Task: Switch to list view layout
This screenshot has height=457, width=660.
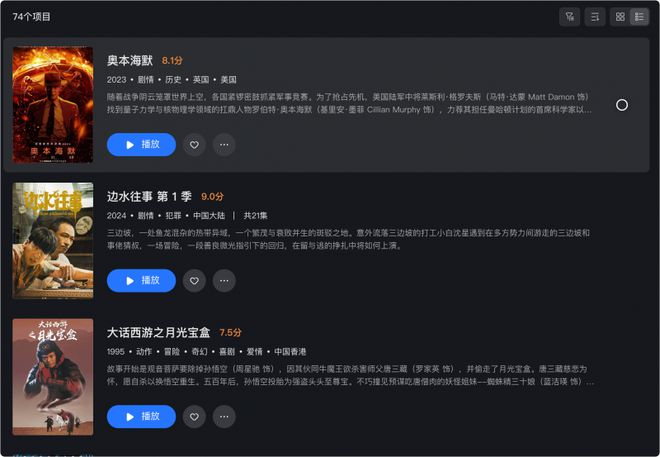Action: pos(638,17)
